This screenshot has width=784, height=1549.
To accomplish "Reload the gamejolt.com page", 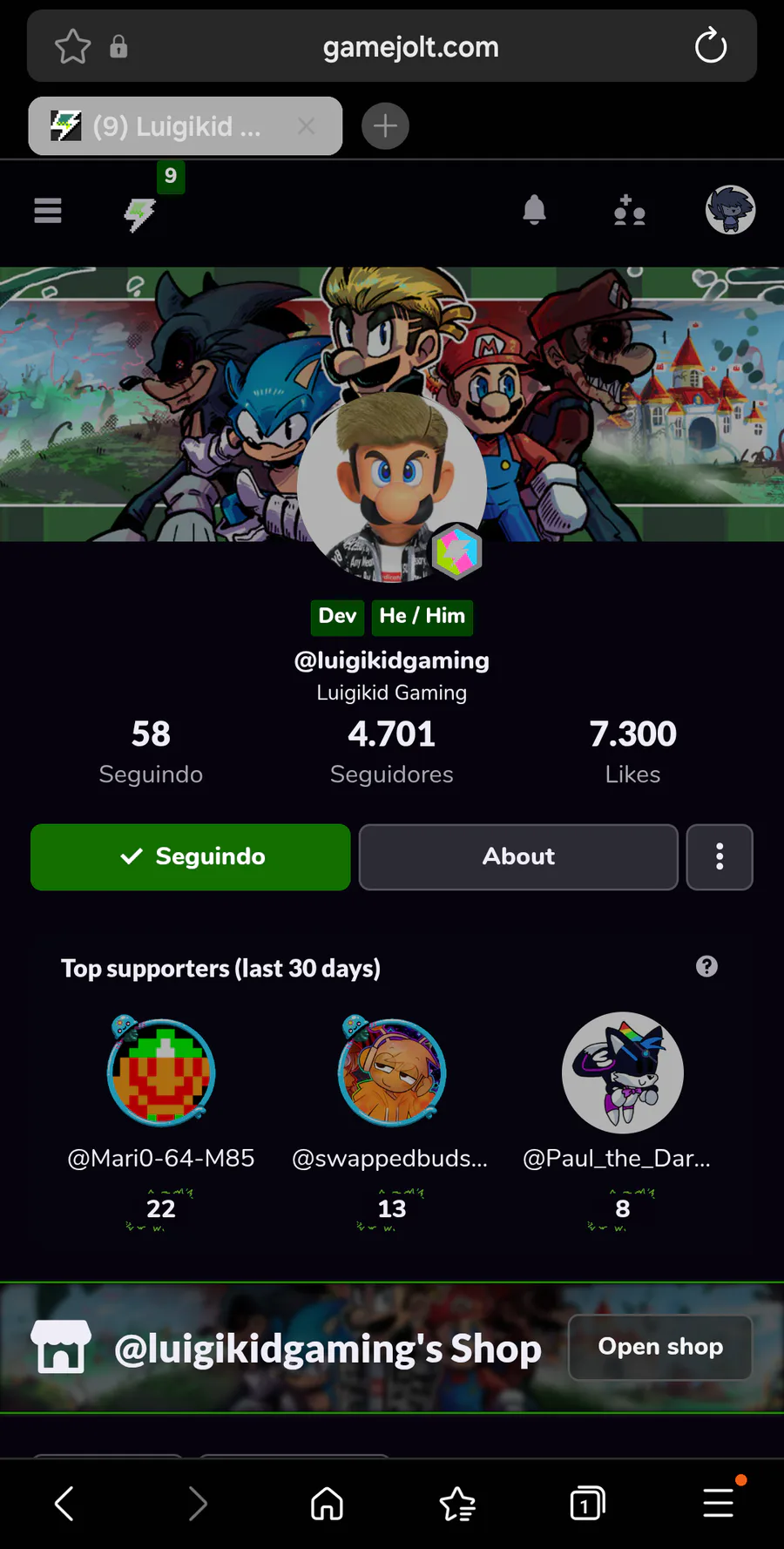I will click(x=711, y=46).
